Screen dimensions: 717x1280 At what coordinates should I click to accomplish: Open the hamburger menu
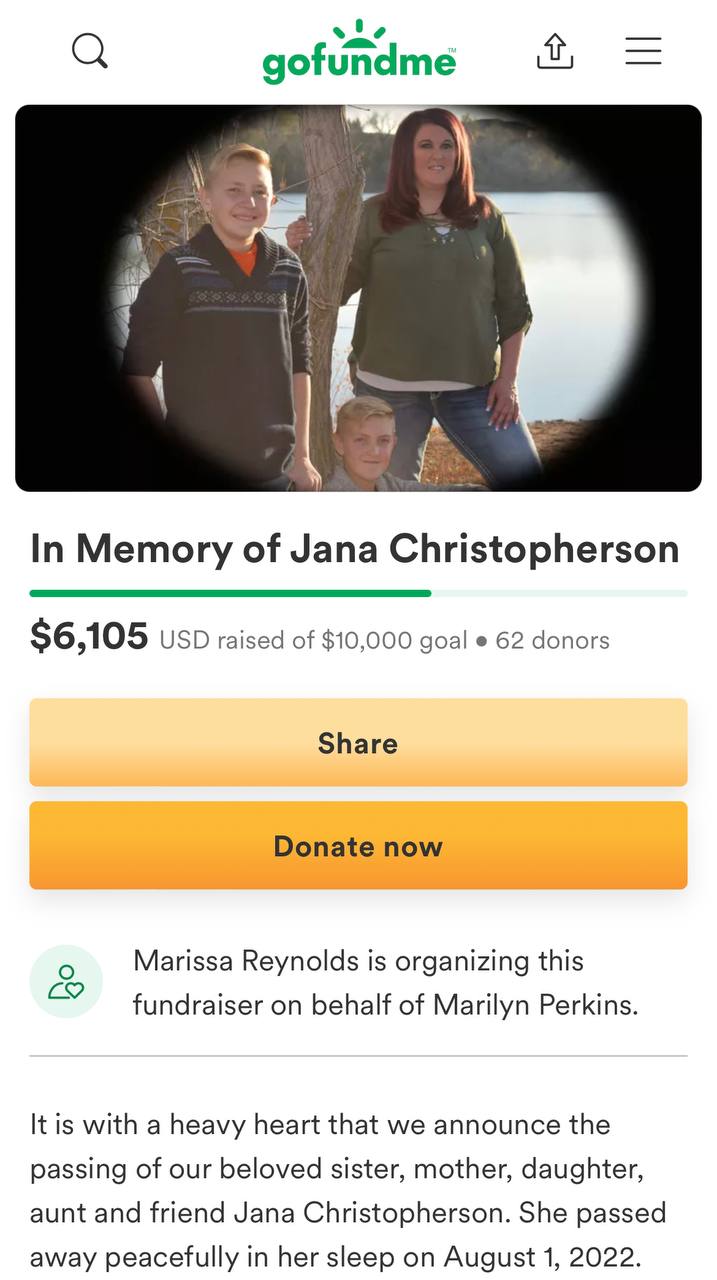click(643, 50)
